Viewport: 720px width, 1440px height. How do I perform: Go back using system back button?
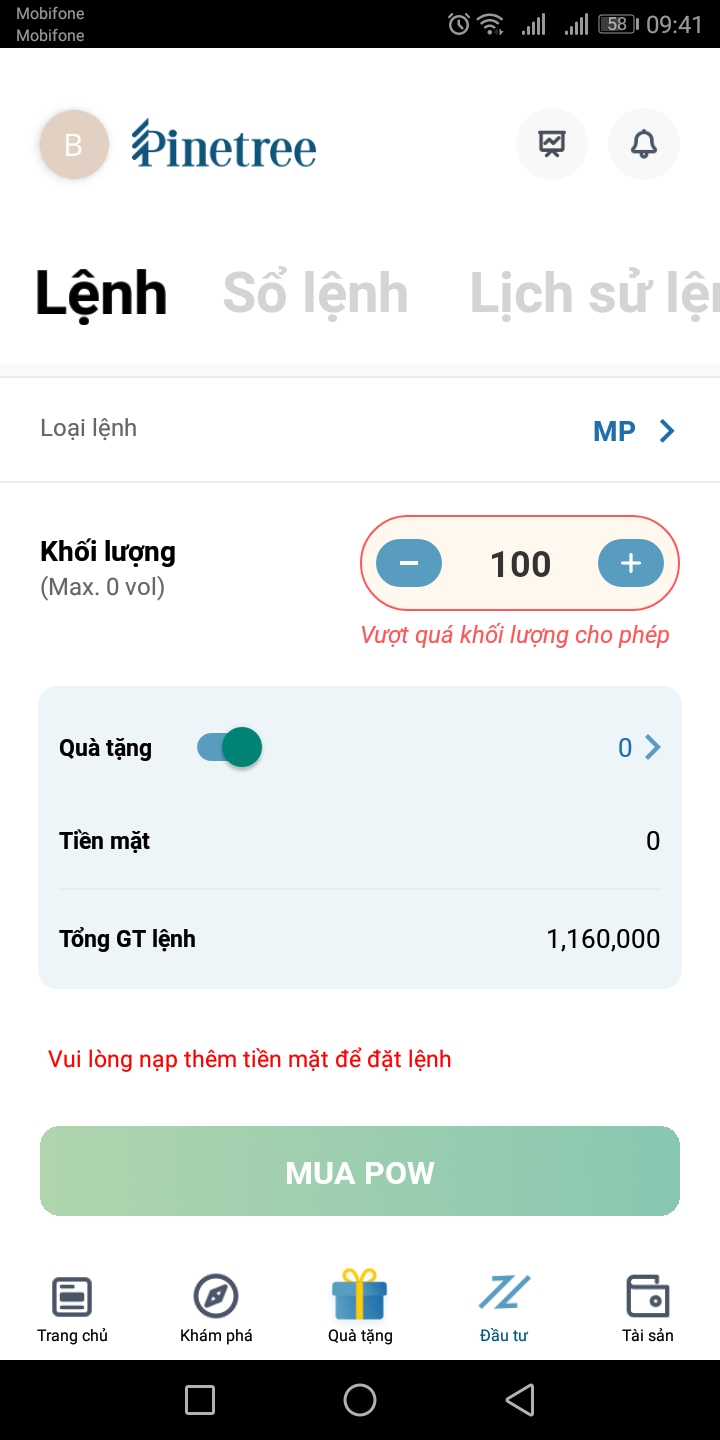519,1400
